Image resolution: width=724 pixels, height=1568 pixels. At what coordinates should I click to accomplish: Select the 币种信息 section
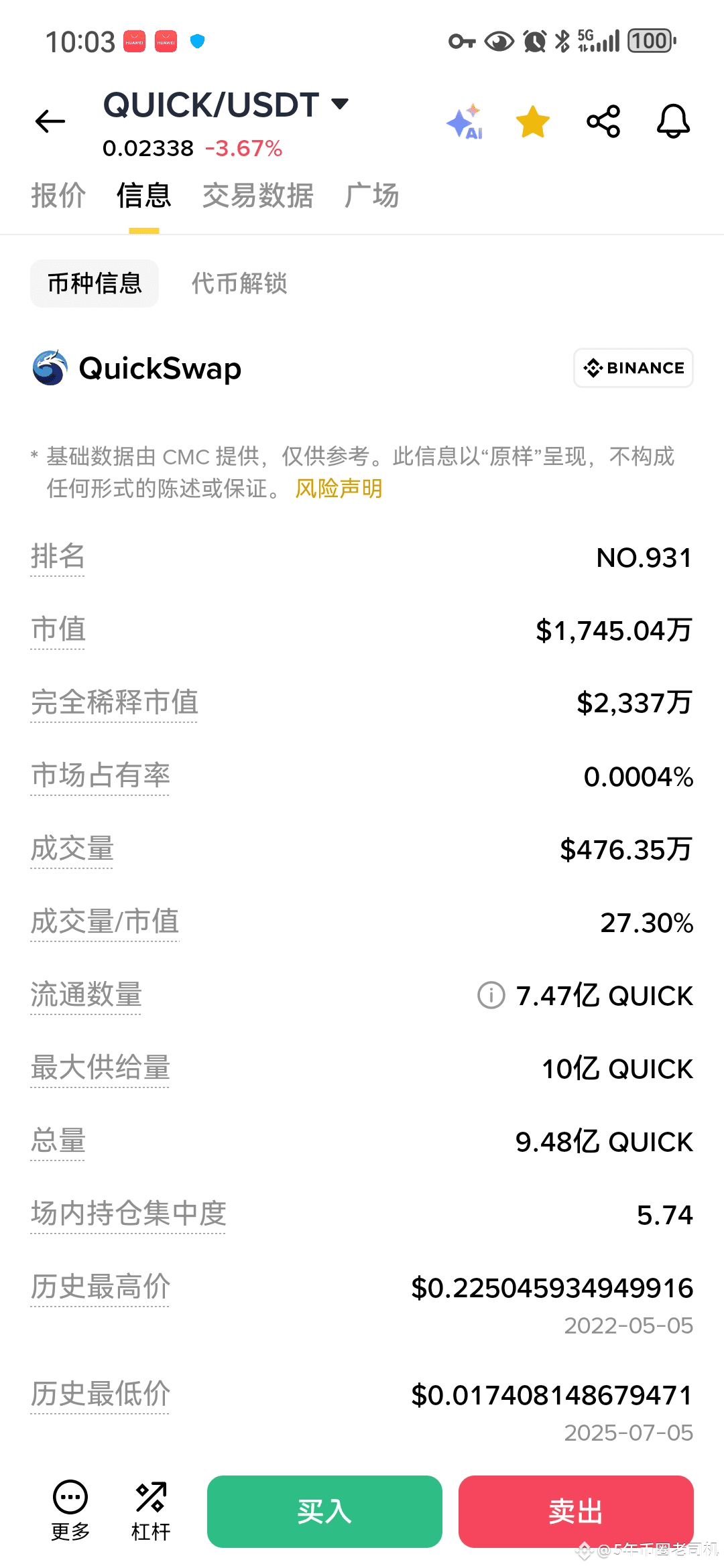[x=95, y=283]
